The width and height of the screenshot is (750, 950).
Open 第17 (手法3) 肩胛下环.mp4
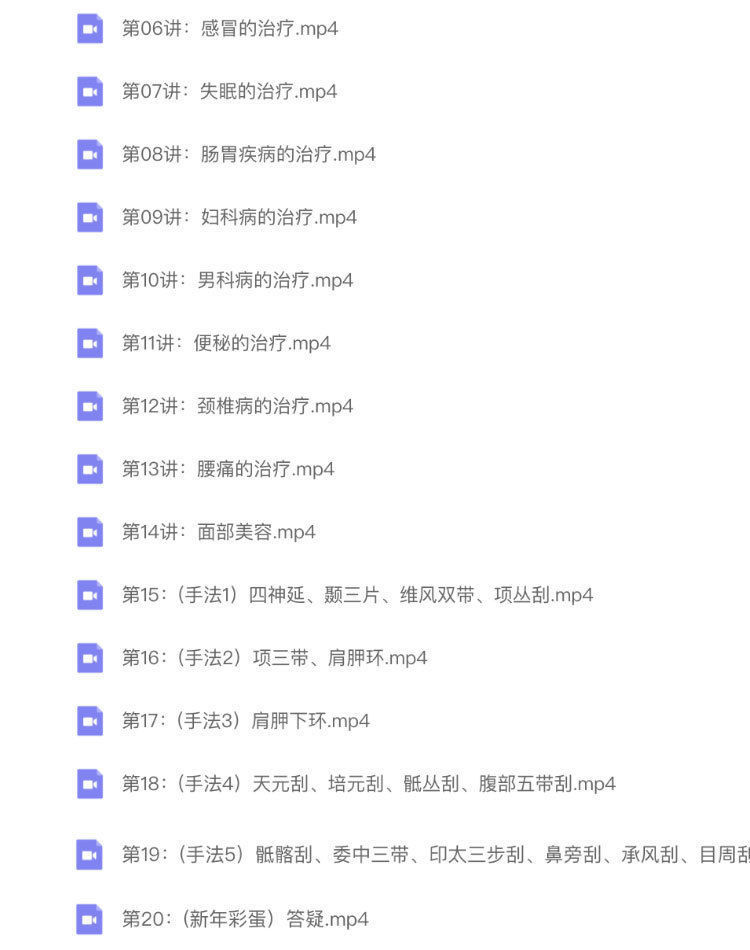coord(245,722)
